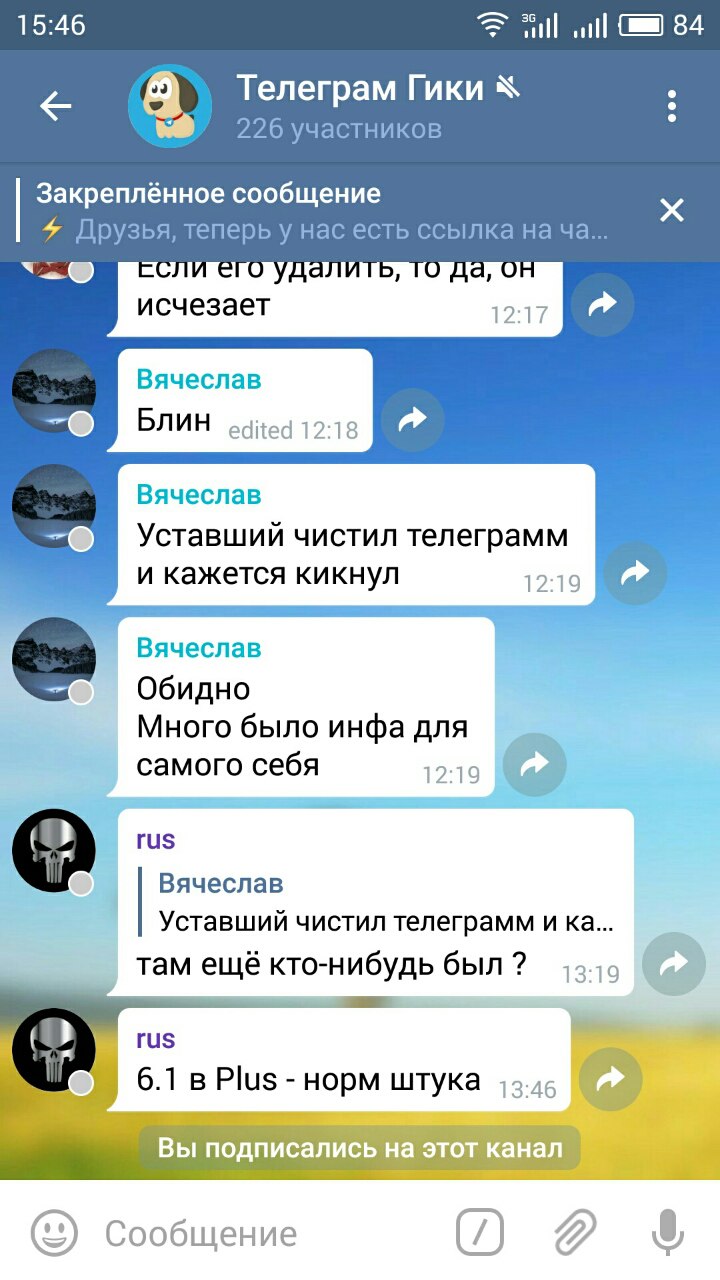
Task: Attach a file with the paperclip
Action: [x=575, y=1232]
